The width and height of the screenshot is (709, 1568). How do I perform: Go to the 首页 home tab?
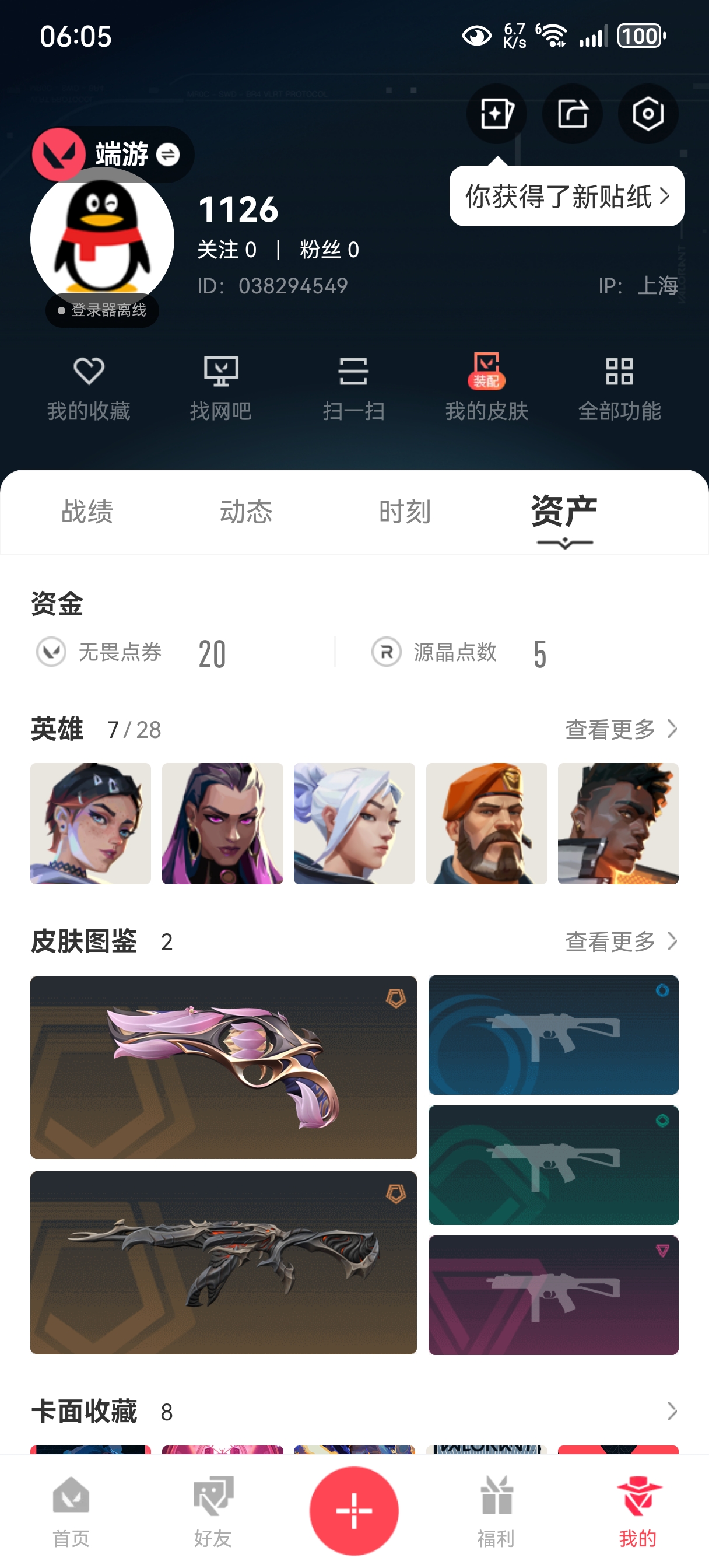tap(71, 1511)
